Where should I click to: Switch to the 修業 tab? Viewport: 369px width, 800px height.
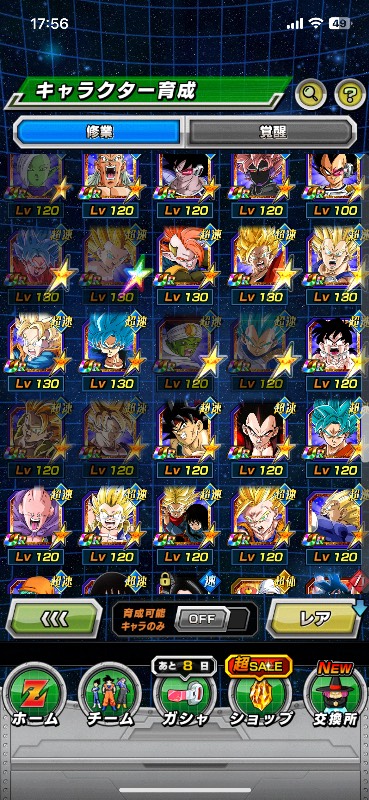(x=99, y=132)
